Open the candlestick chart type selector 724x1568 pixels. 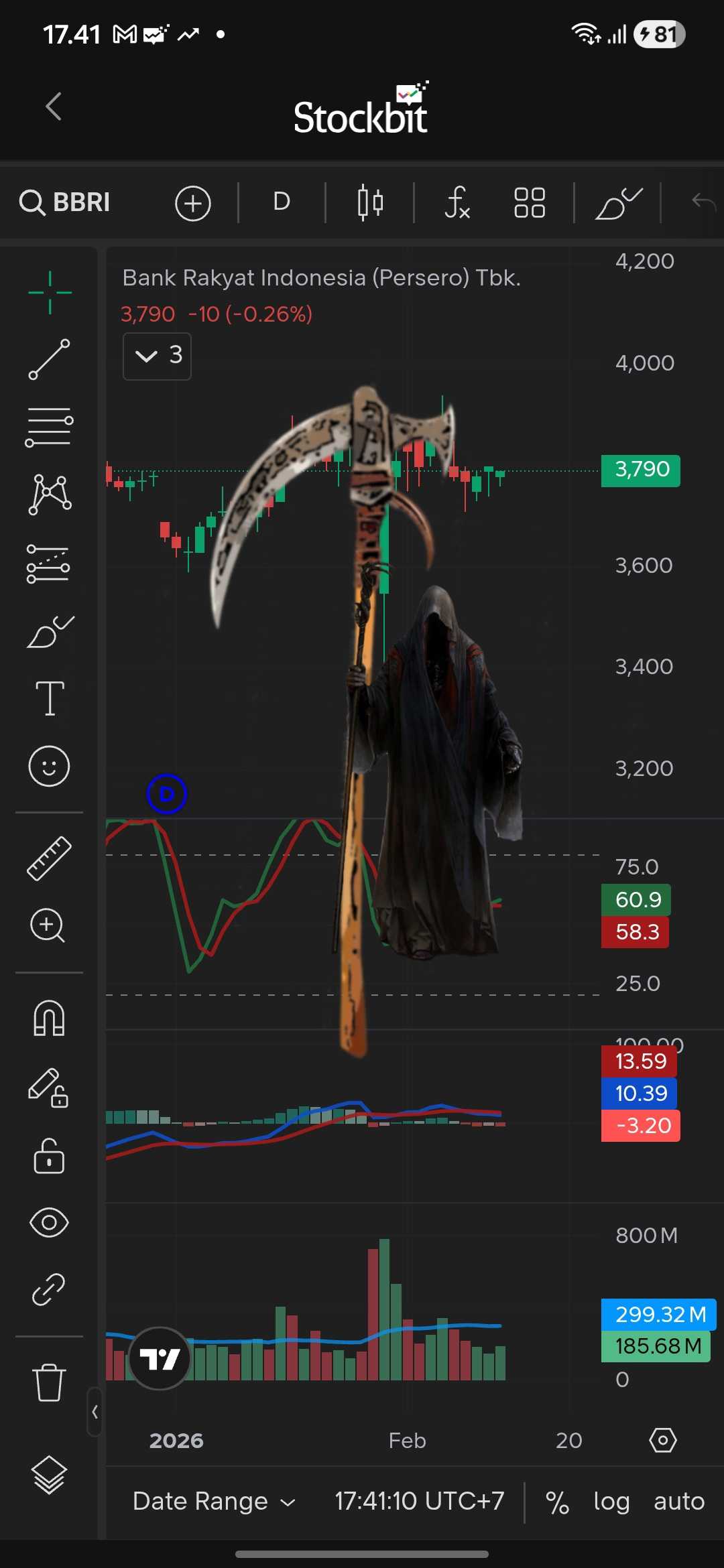tap(370, 202)
